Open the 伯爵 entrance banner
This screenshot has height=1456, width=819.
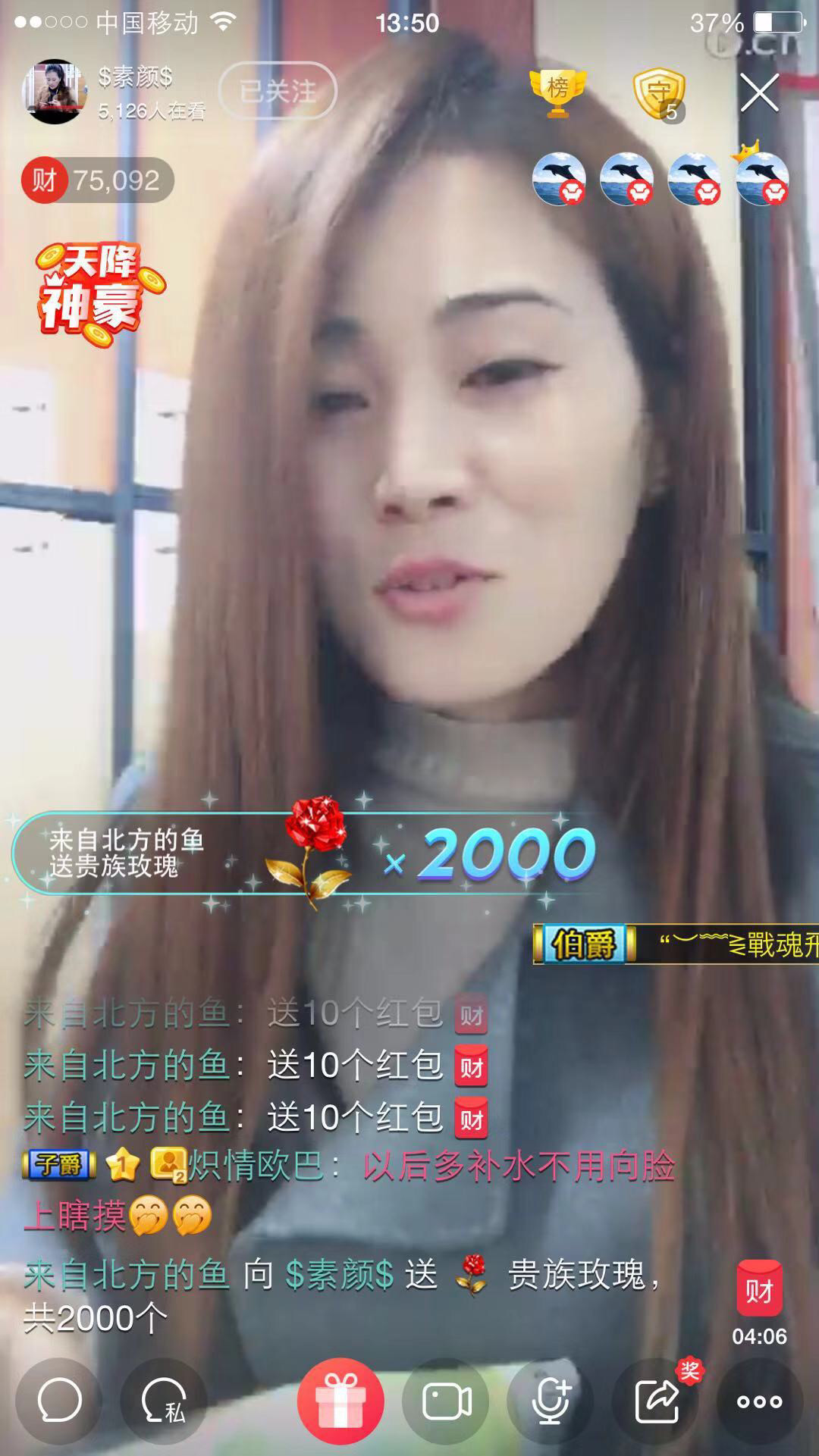pyautogui.click(x=675, y=944)
